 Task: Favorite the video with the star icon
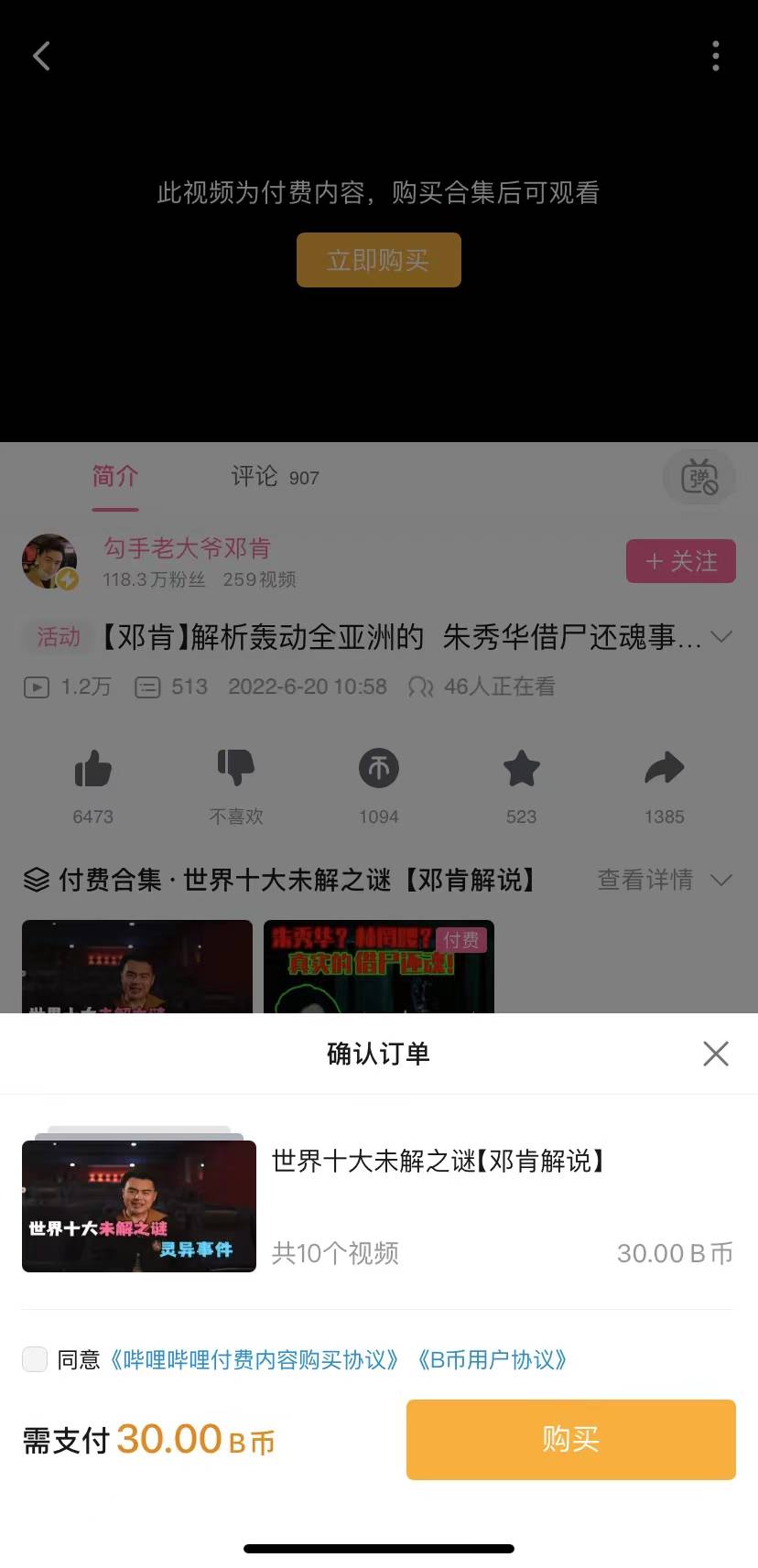(x=521, y=770)
